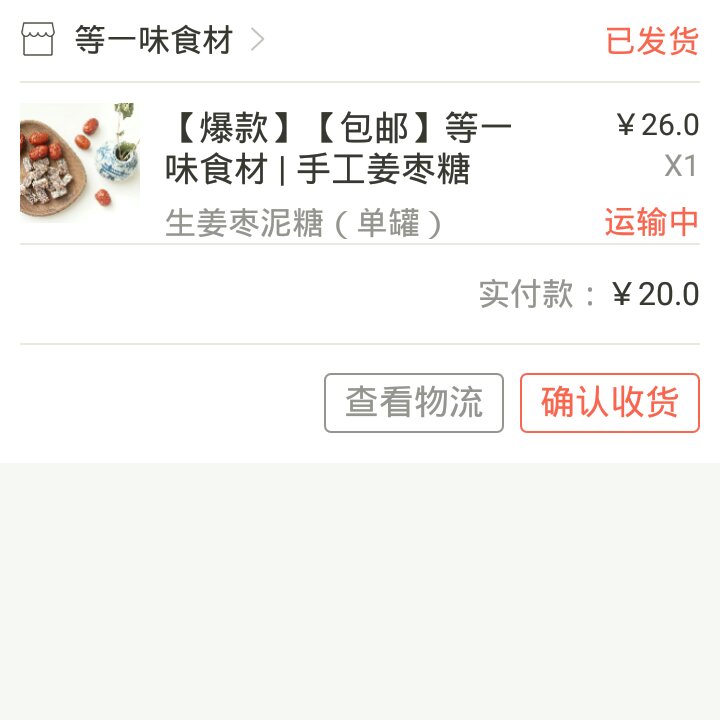Image resolution: width=720 pixels, height=720 pixels.
Task: Confirm receipt with 确认收货
Action: click(609, 403)
